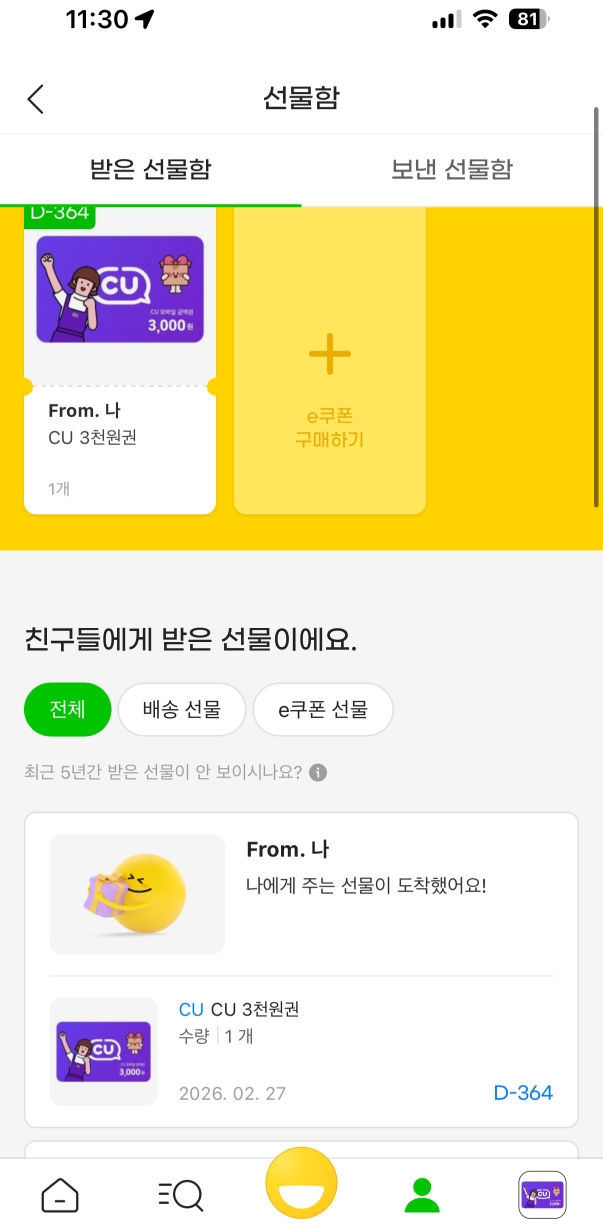603x1228 pixels.
Task: Open the info icon about missing gifts
Action: 318,773
